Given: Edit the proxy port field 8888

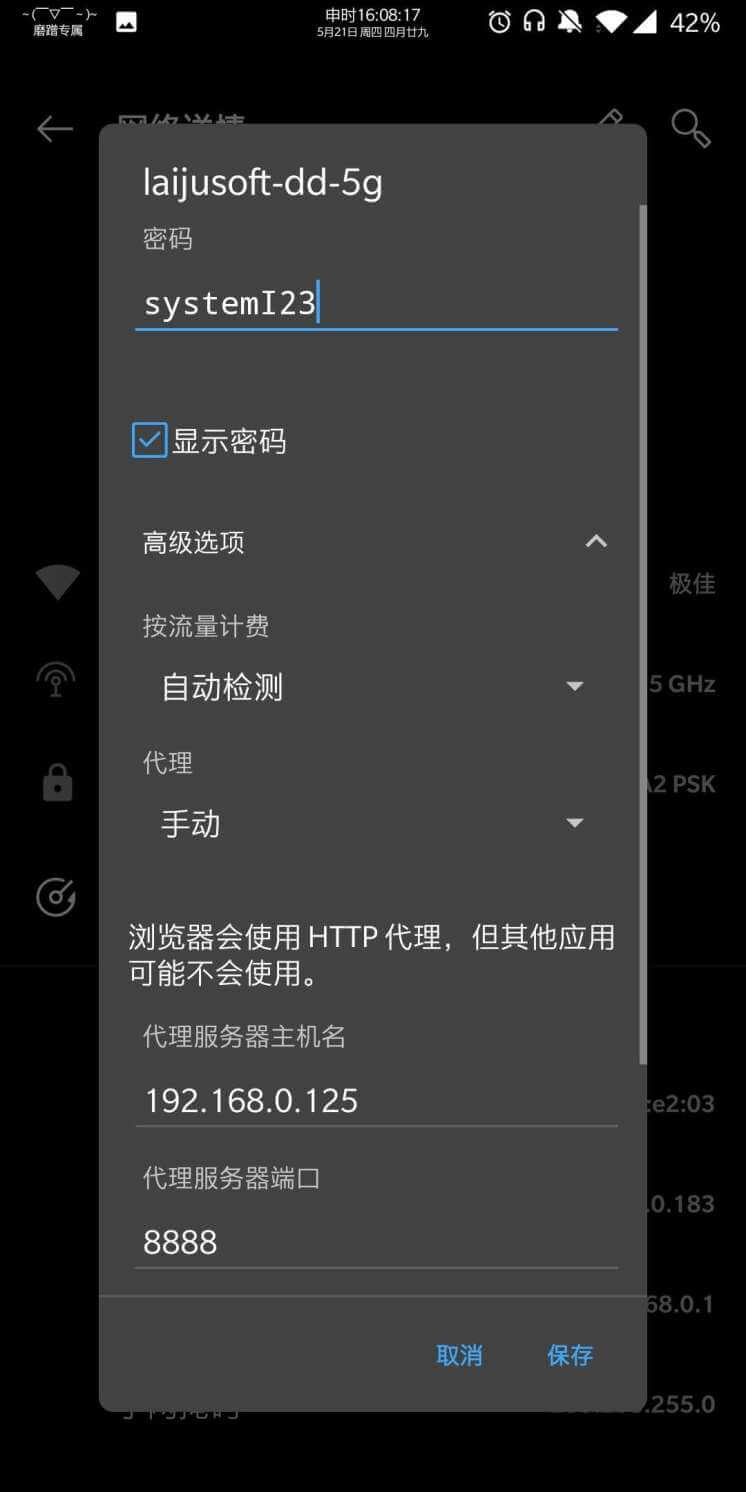Looking at the screenshot, I should (375, 1242).
